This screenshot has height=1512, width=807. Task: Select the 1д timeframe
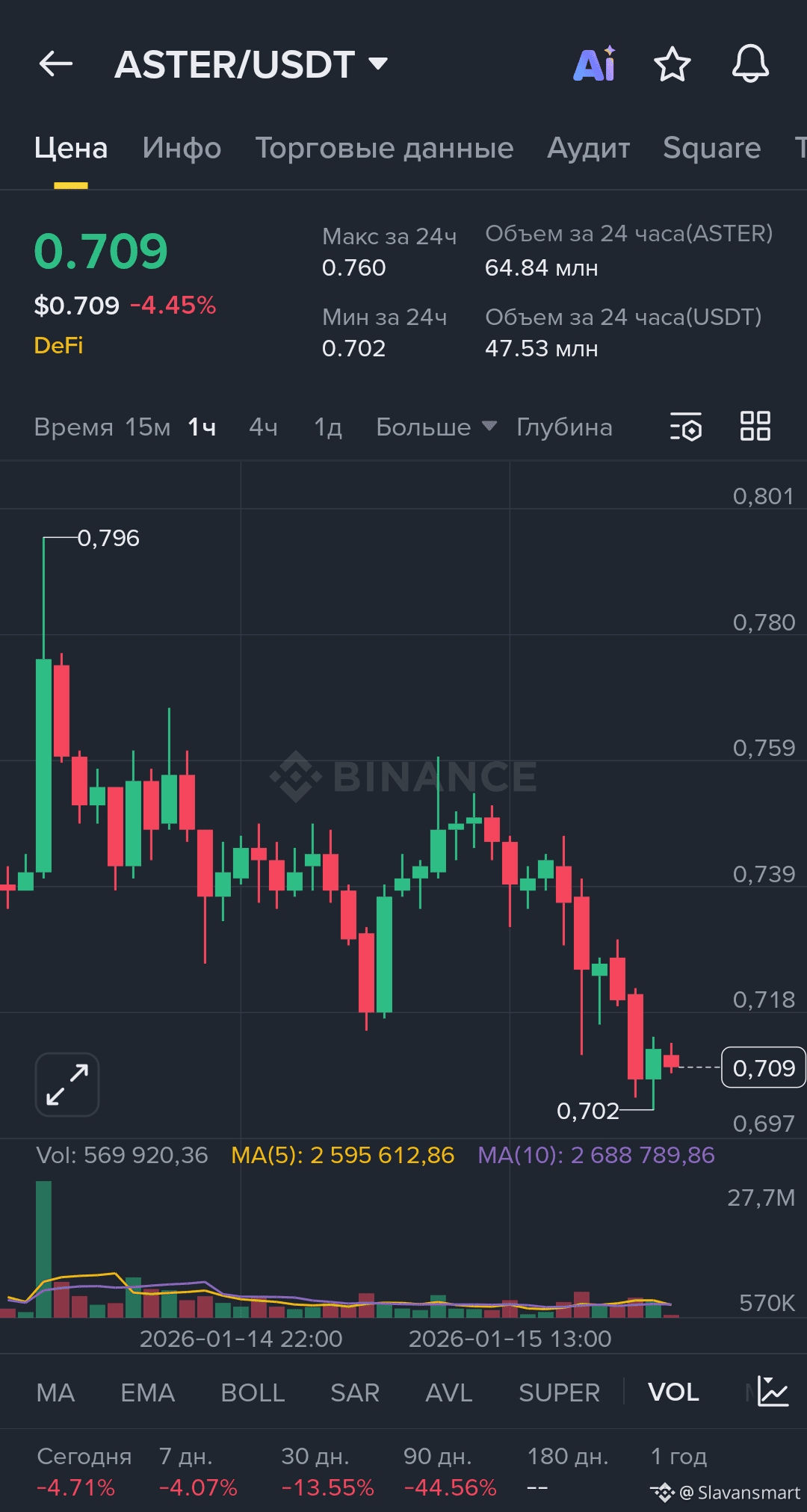(328, 427)
